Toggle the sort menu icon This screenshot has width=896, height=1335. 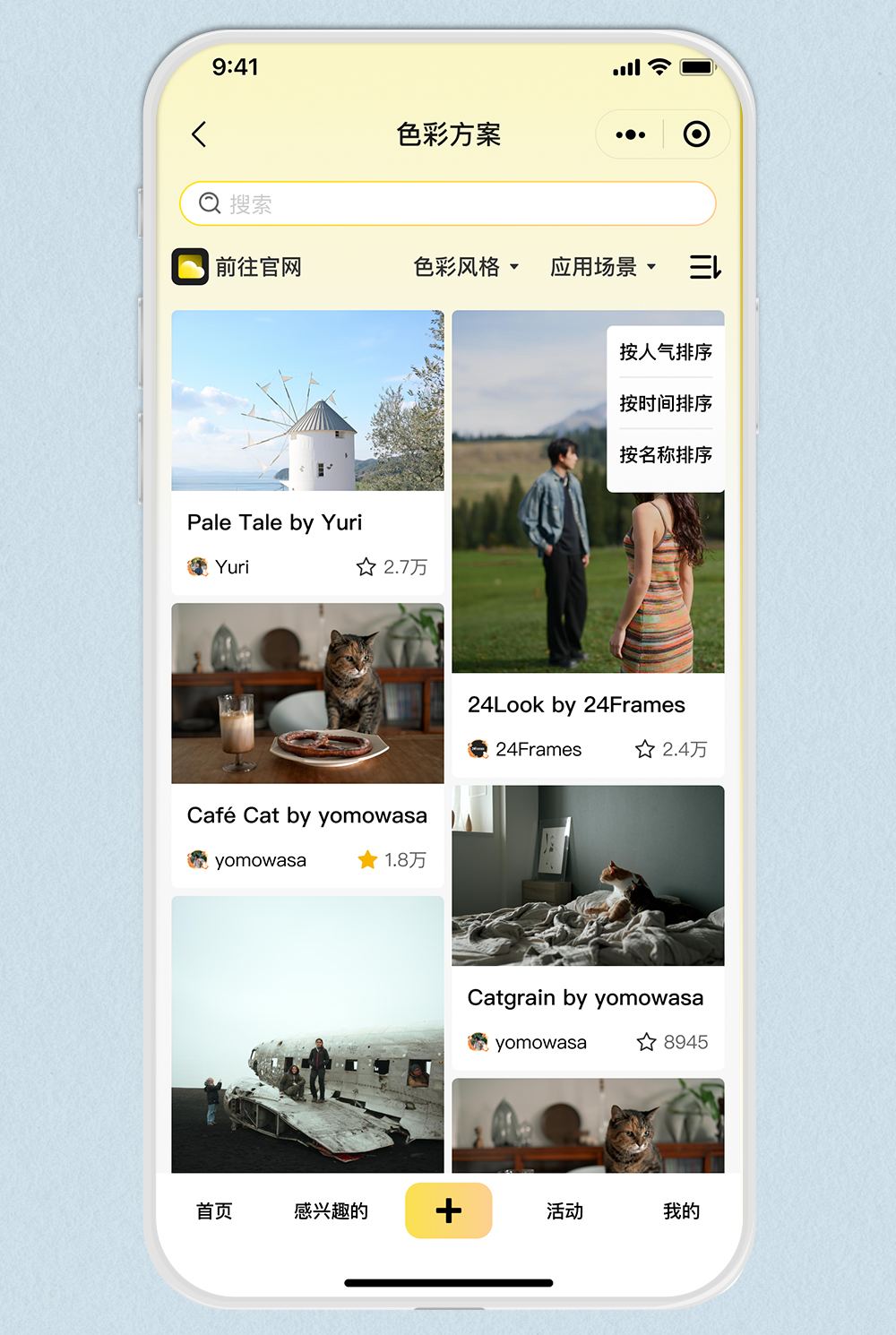tap(705, 267)
